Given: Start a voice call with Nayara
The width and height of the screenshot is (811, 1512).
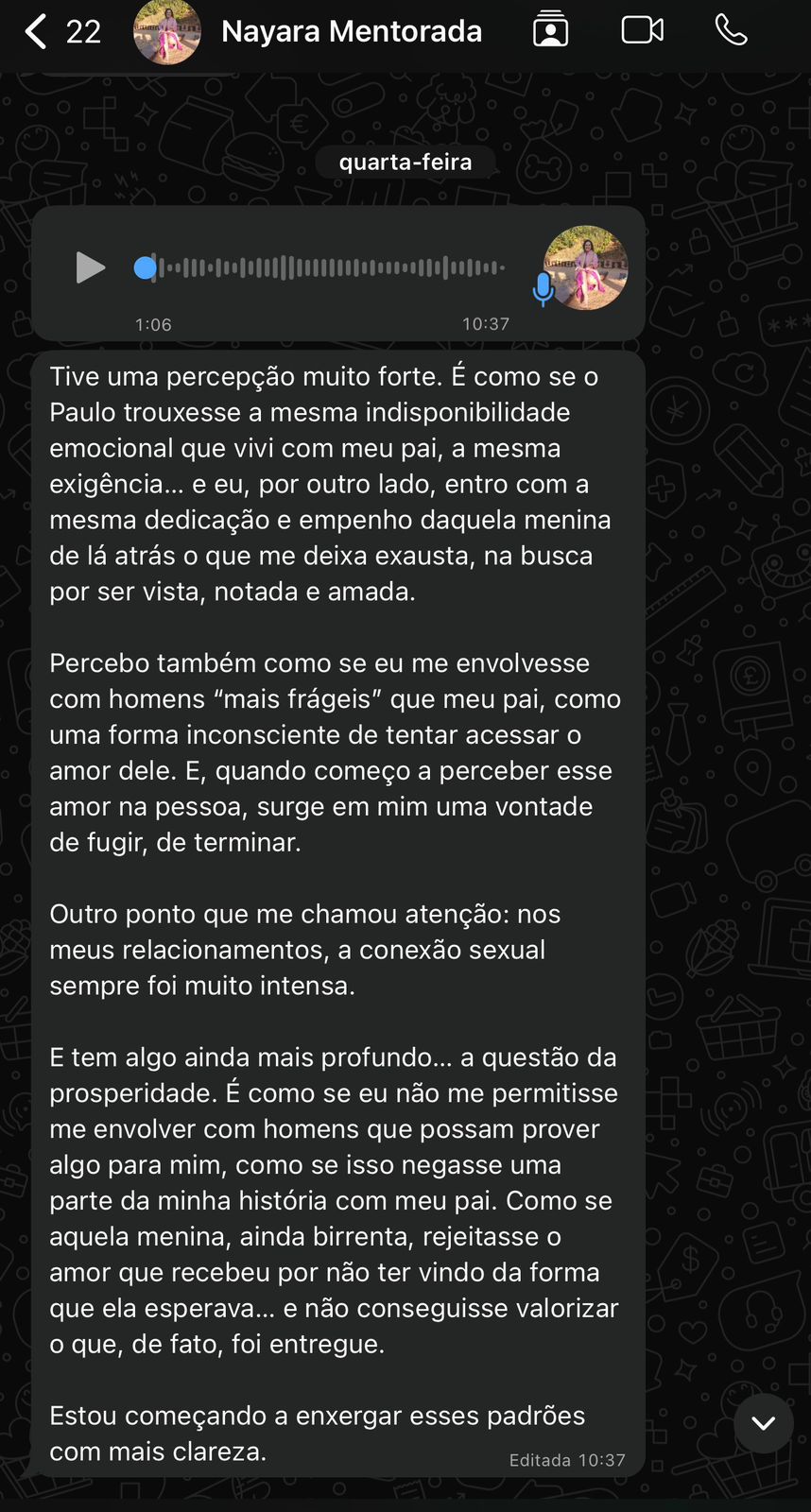Looking at the screenshot, I should pos(731,30).
